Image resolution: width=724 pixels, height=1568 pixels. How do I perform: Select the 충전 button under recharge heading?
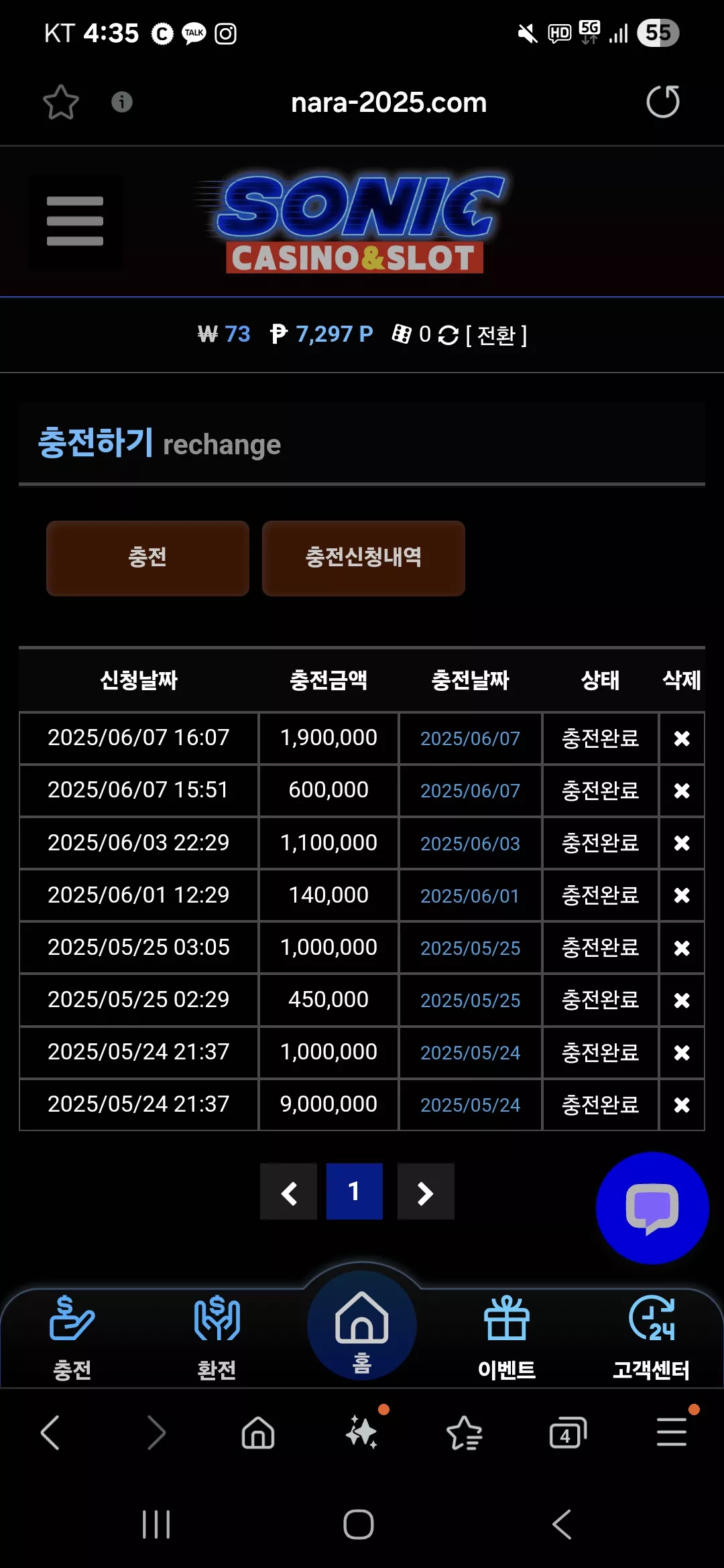147,558
